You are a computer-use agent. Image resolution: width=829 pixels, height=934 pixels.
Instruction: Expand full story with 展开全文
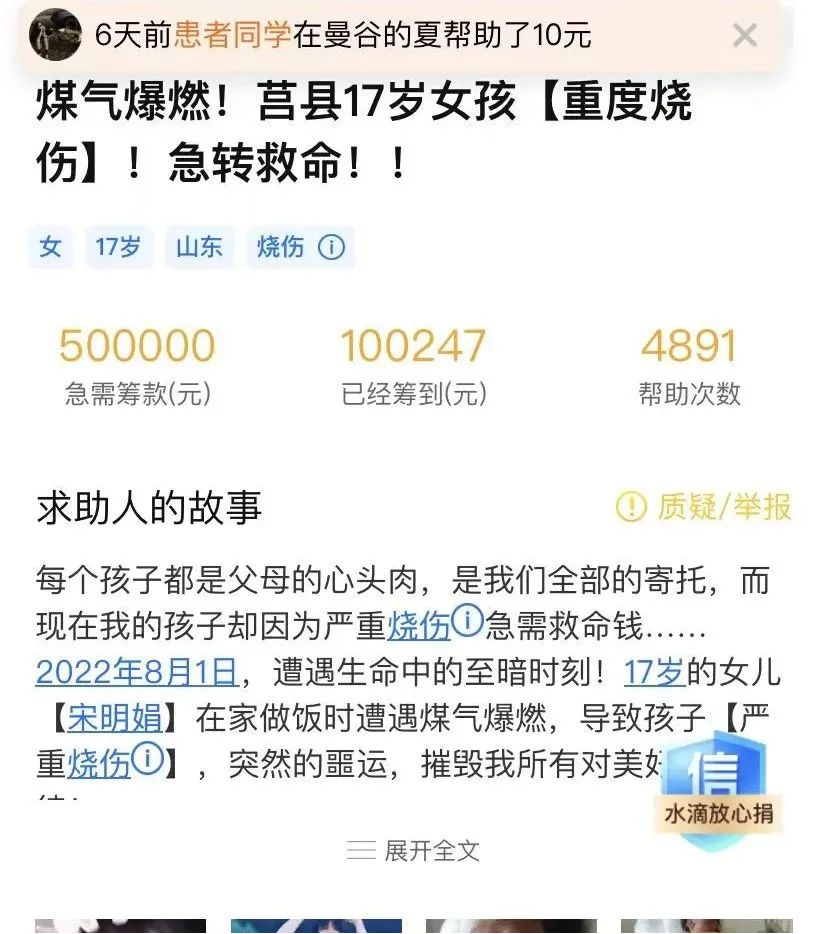click(414, 850)
